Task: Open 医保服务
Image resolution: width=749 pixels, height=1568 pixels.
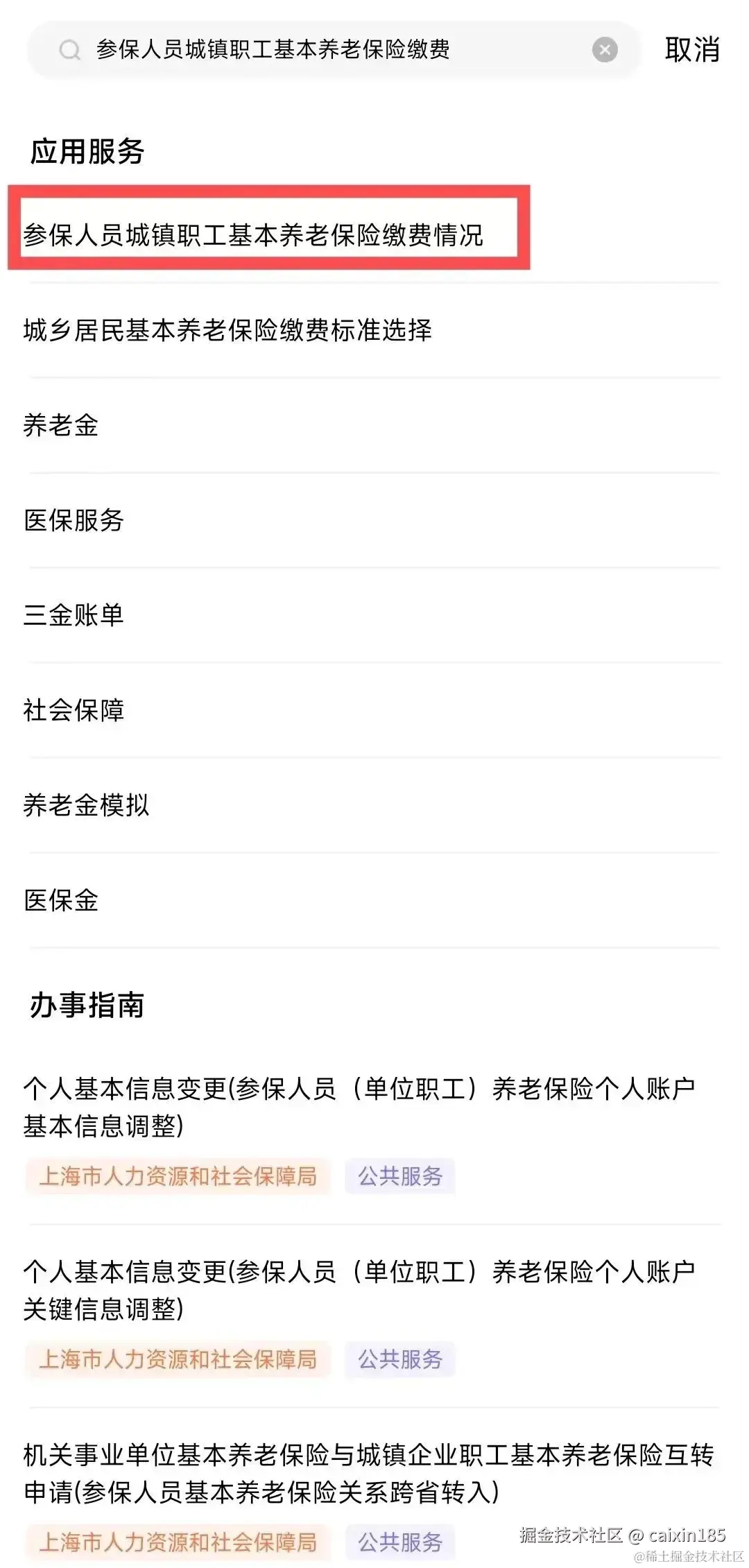Action: pyautogui.click(x=74, y=520)
